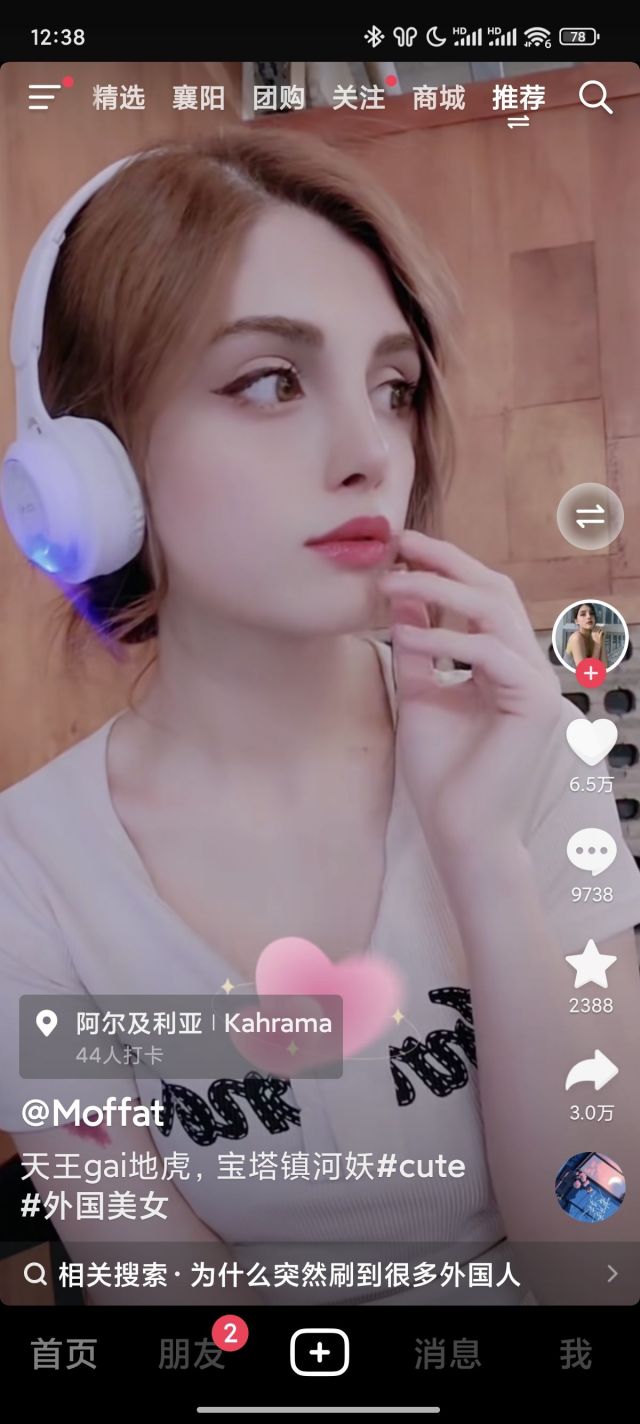Save video to favorites with star
The image size is (640, 1424).
[x=591, y=964]
